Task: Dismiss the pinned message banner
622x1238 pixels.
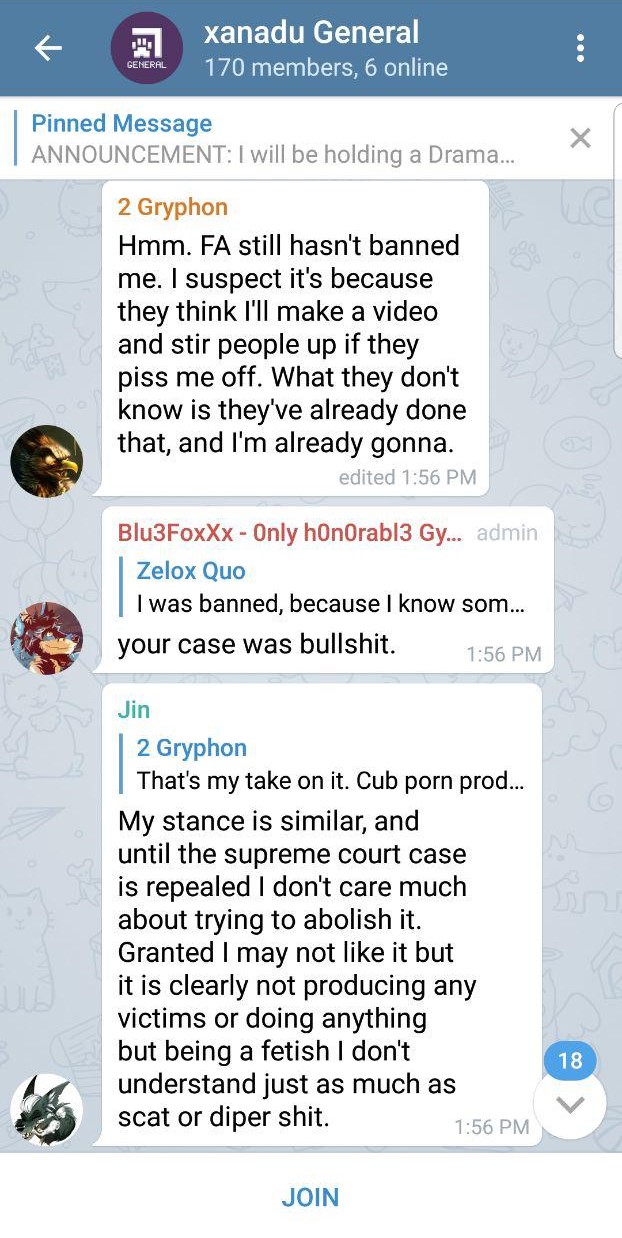Action: click(580, 139)
